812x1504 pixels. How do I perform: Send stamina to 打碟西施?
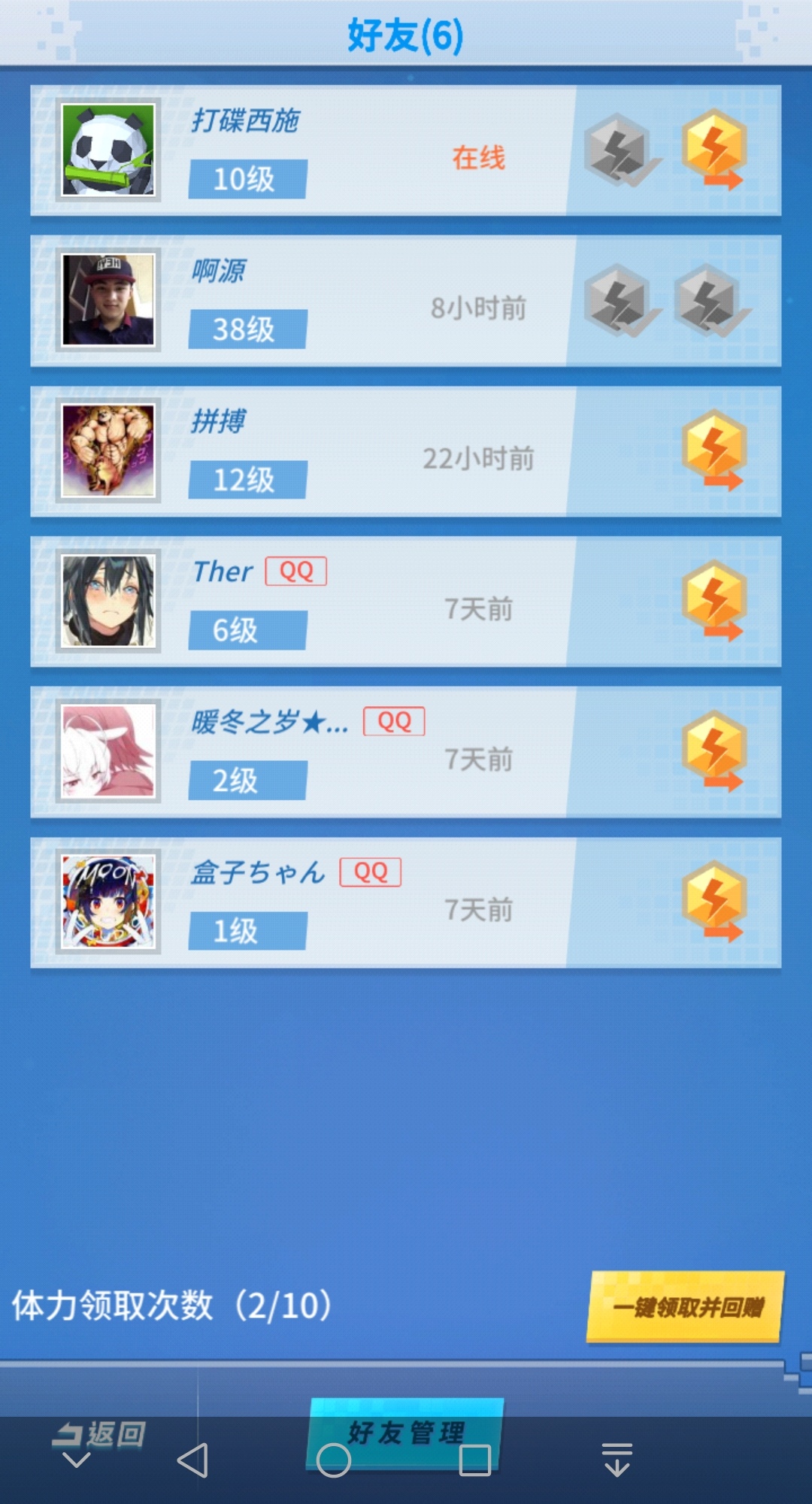click(x=713, y=150)
